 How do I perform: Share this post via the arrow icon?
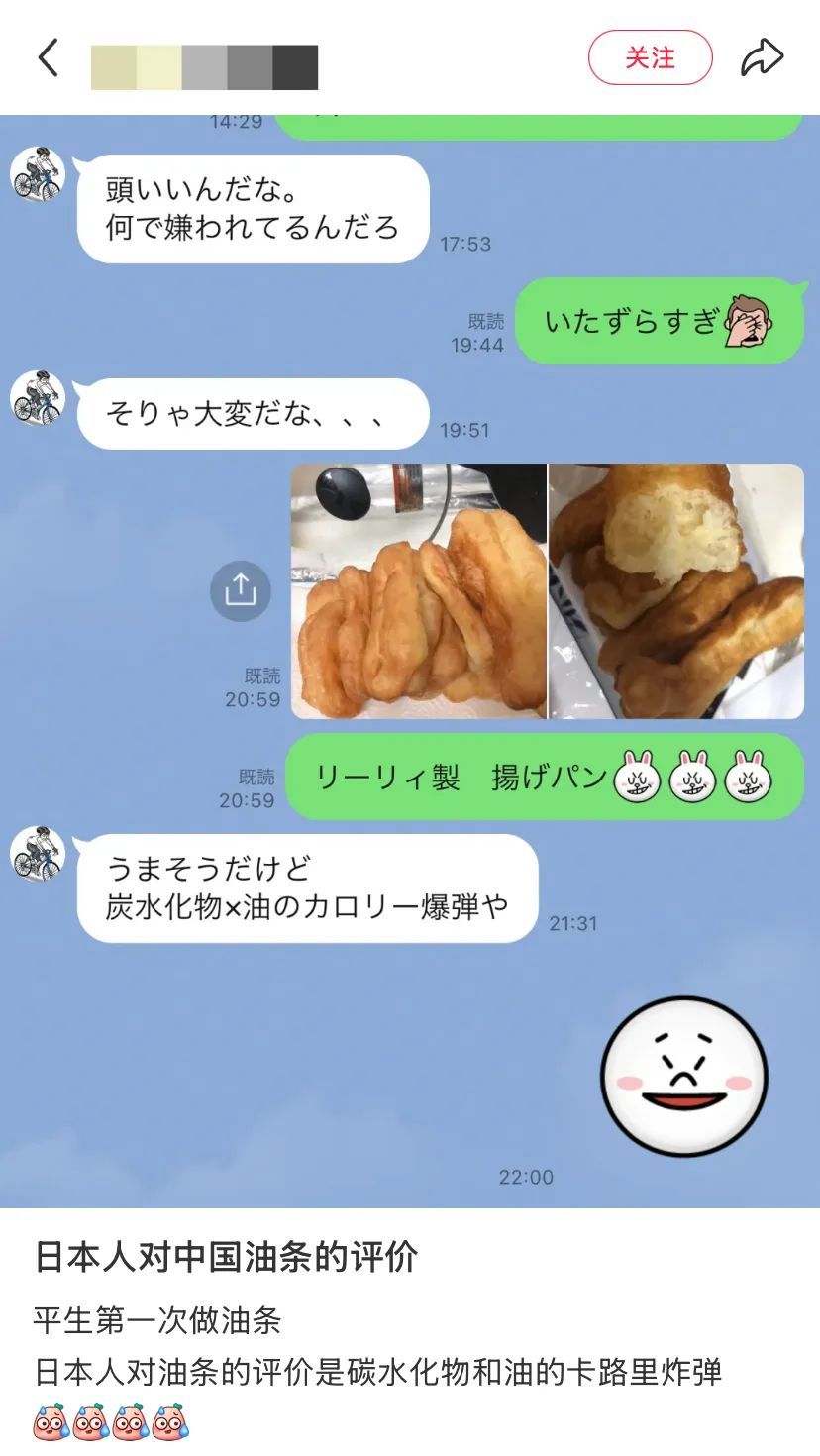[x=762, y=57]
